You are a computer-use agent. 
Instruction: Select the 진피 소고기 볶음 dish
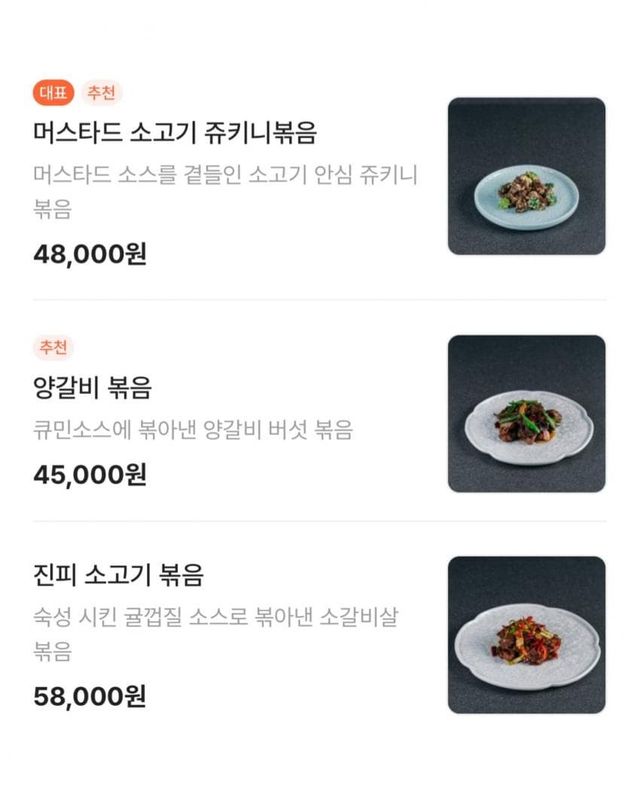[118, 576]
